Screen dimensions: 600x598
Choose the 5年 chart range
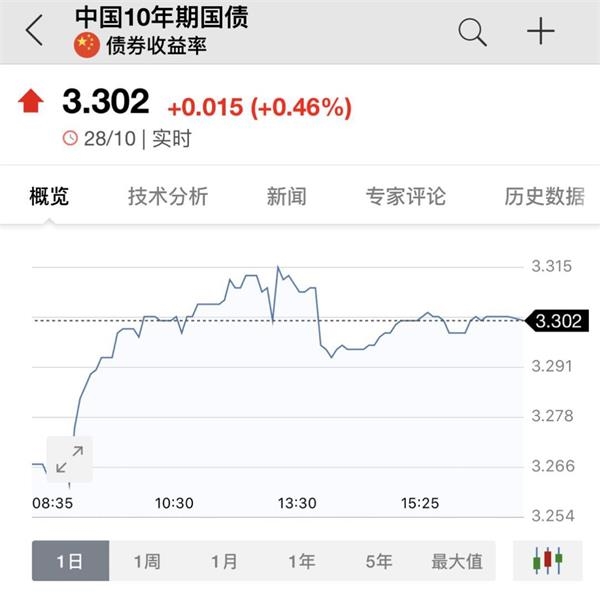(x=378, y=561)
